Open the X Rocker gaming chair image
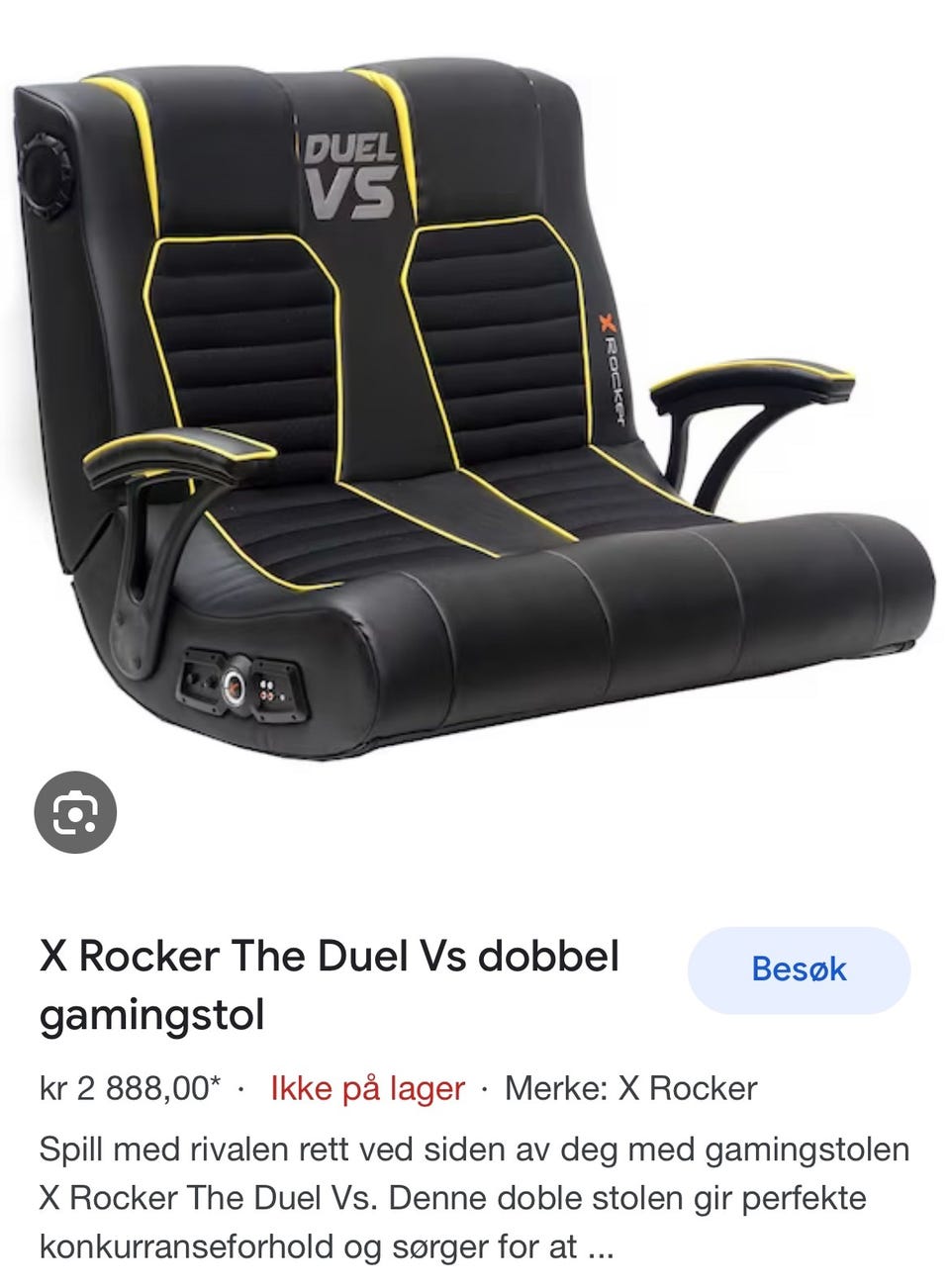950x1288 pixels. click(475, 396)
